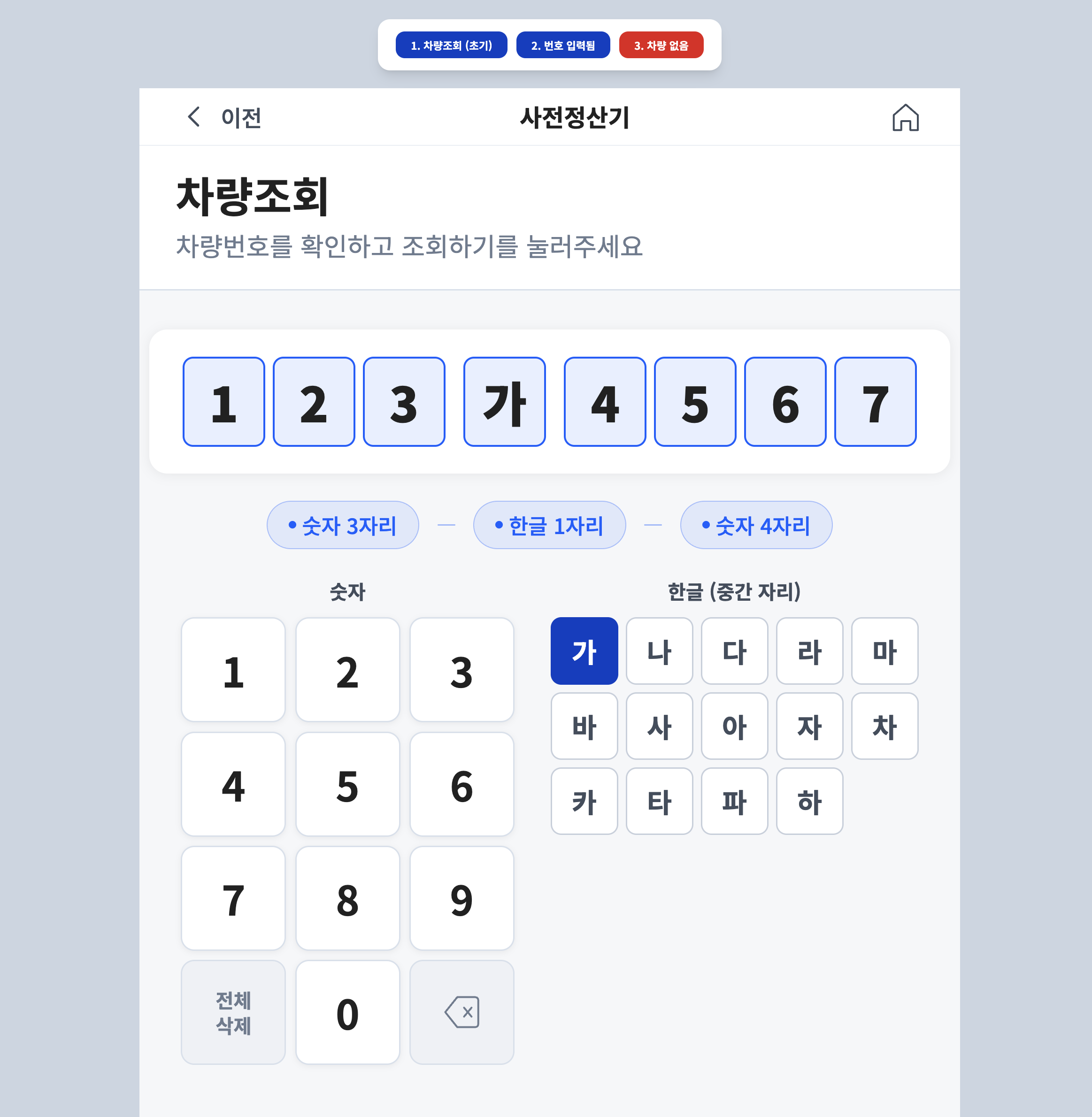Choose the Hangul key 파
The image size is (1092, 1117).
click(733, 801)
